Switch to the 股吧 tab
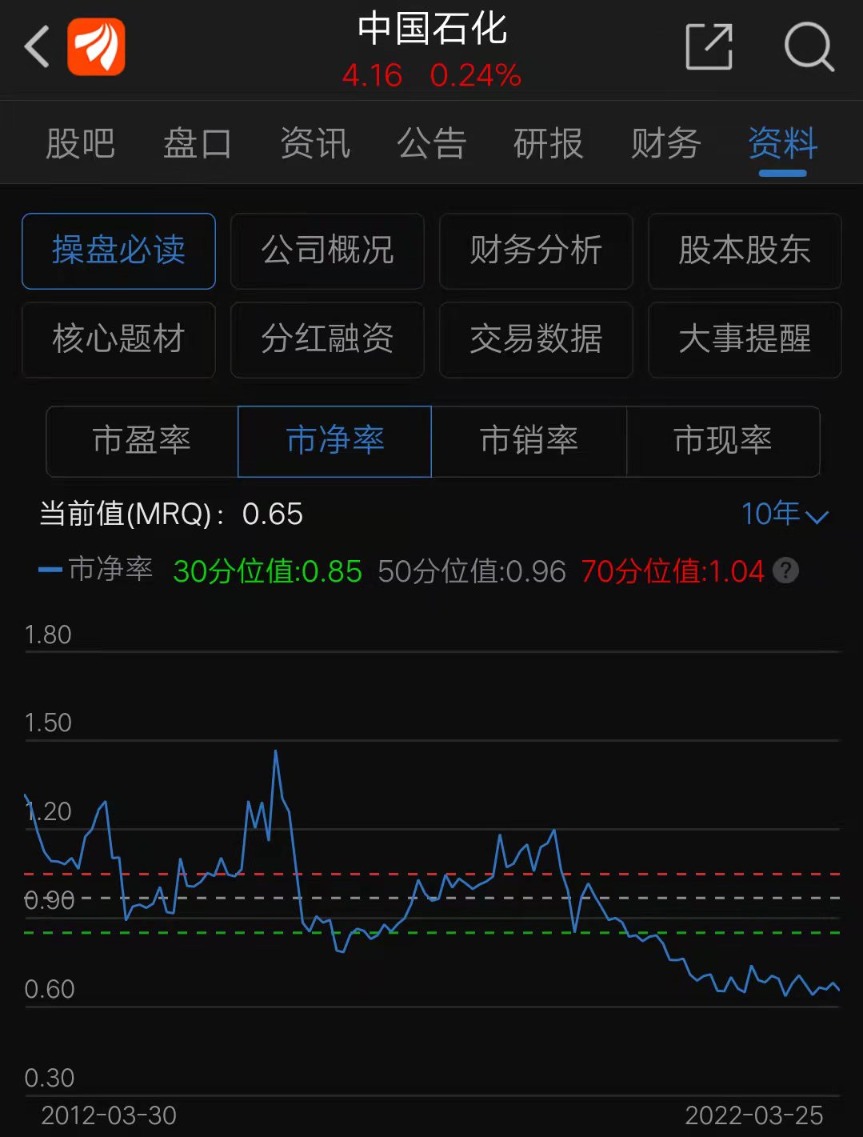863x1137 pixels. point(80,143)
